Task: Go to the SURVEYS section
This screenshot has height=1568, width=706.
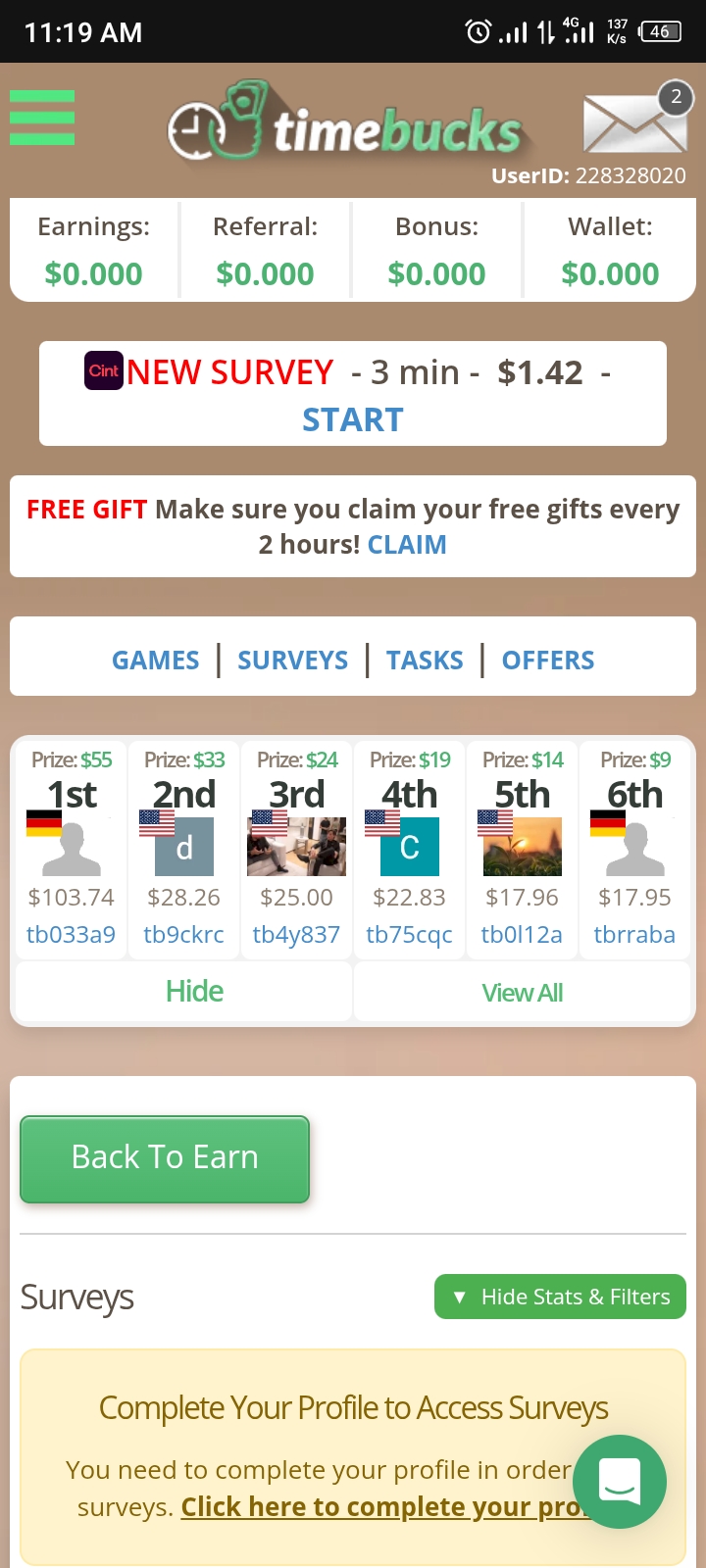Action: (x=292, y=661)
